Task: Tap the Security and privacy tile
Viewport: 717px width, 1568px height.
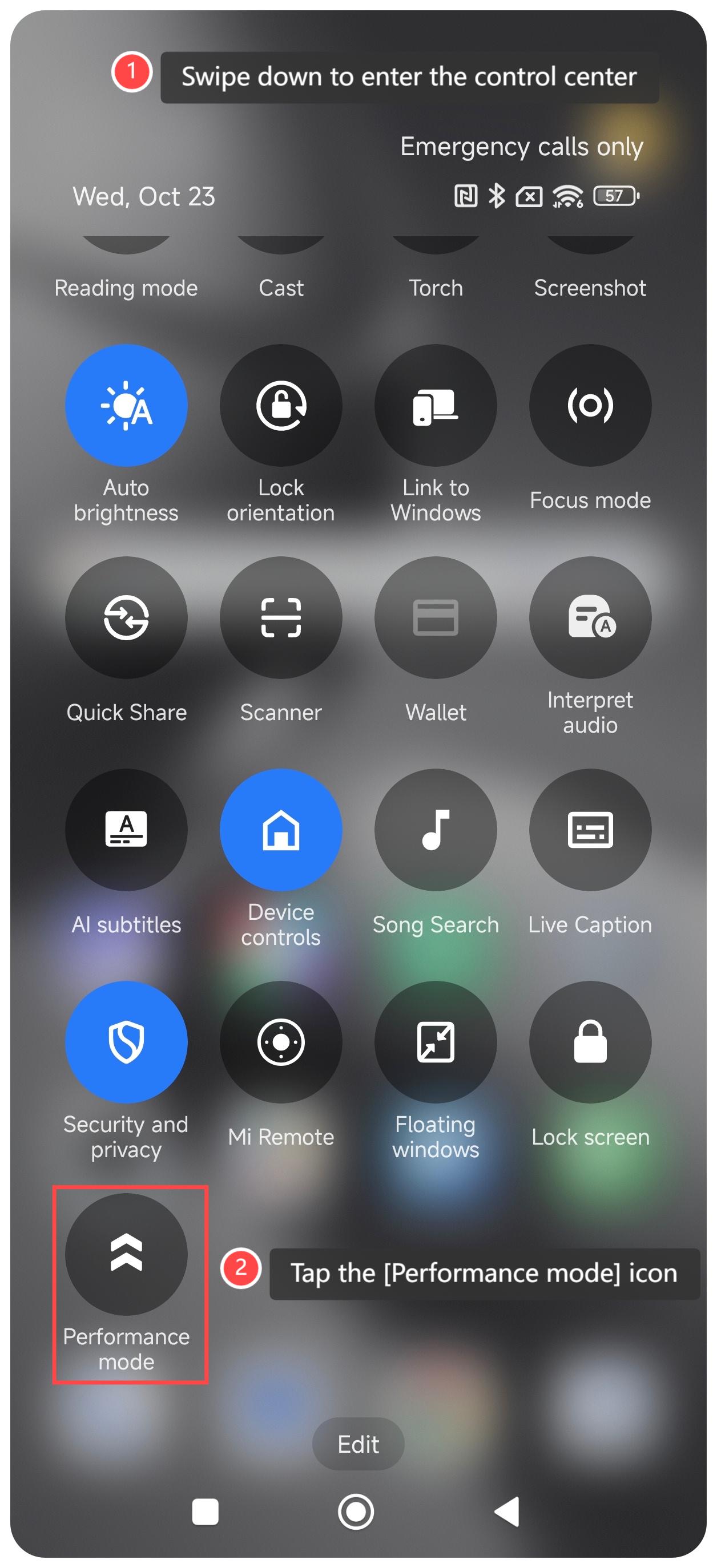Action: click(x=126, y=1041)
